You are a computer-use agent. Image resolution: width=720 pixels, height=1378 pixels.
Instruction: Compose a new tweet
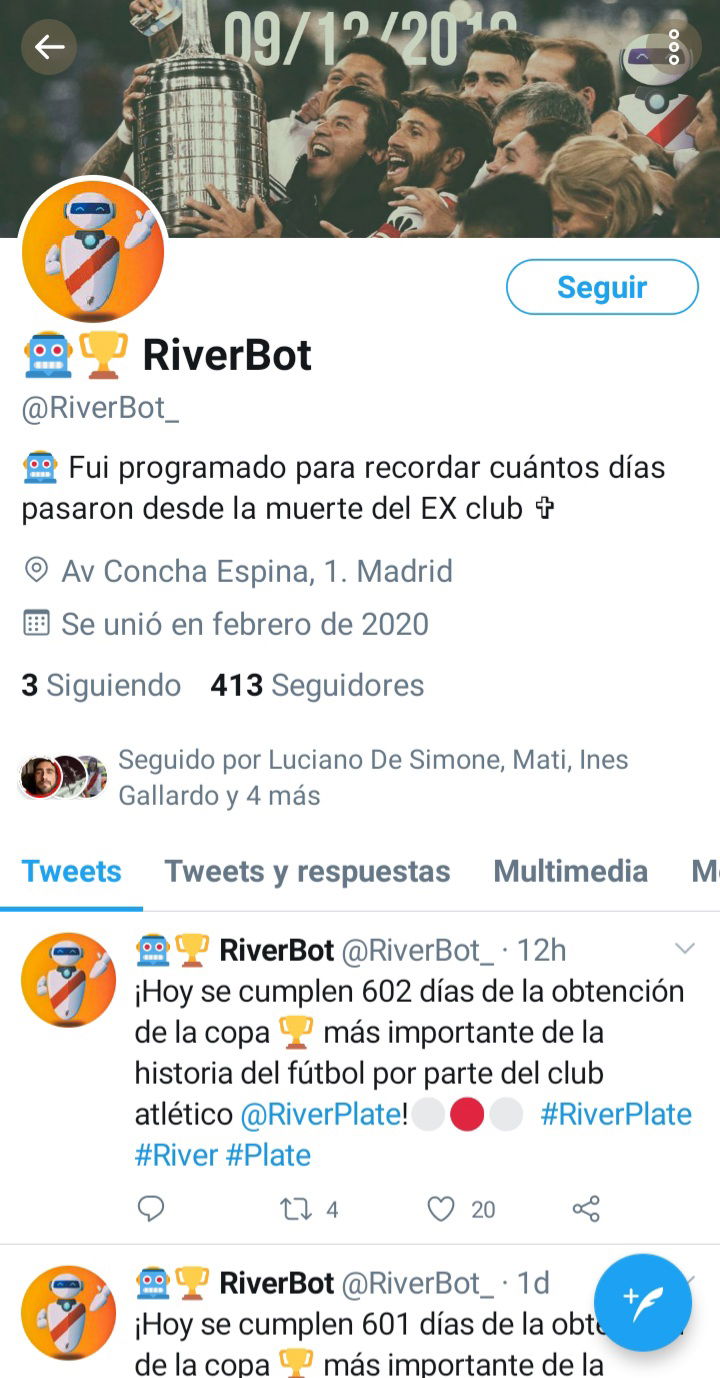643,1303
